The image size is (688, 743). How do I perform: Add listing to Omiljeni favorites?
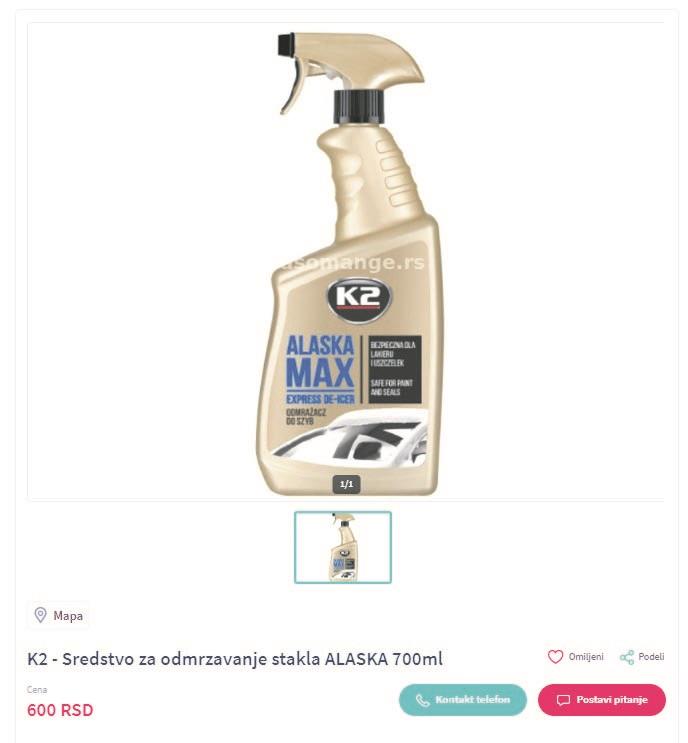[x=575, y=657]
